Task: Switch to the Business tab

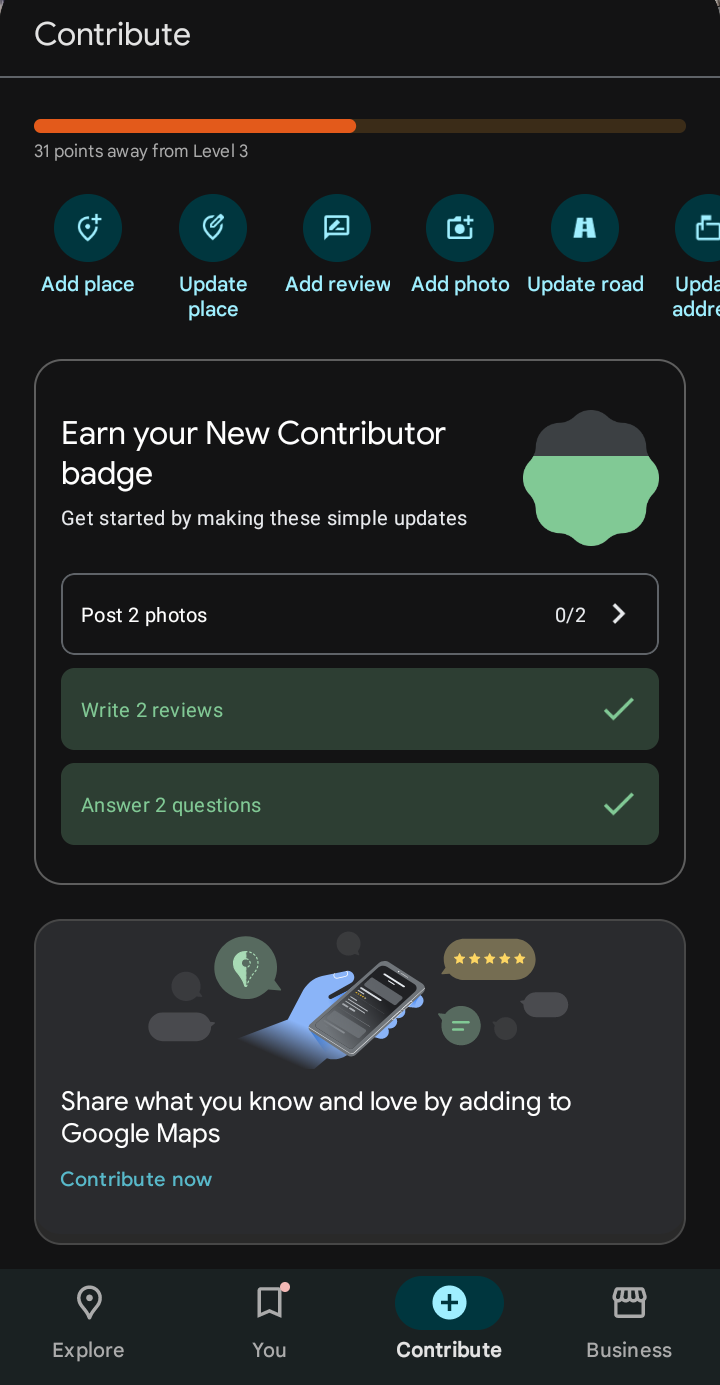Action: click(x=629, y=1322)
